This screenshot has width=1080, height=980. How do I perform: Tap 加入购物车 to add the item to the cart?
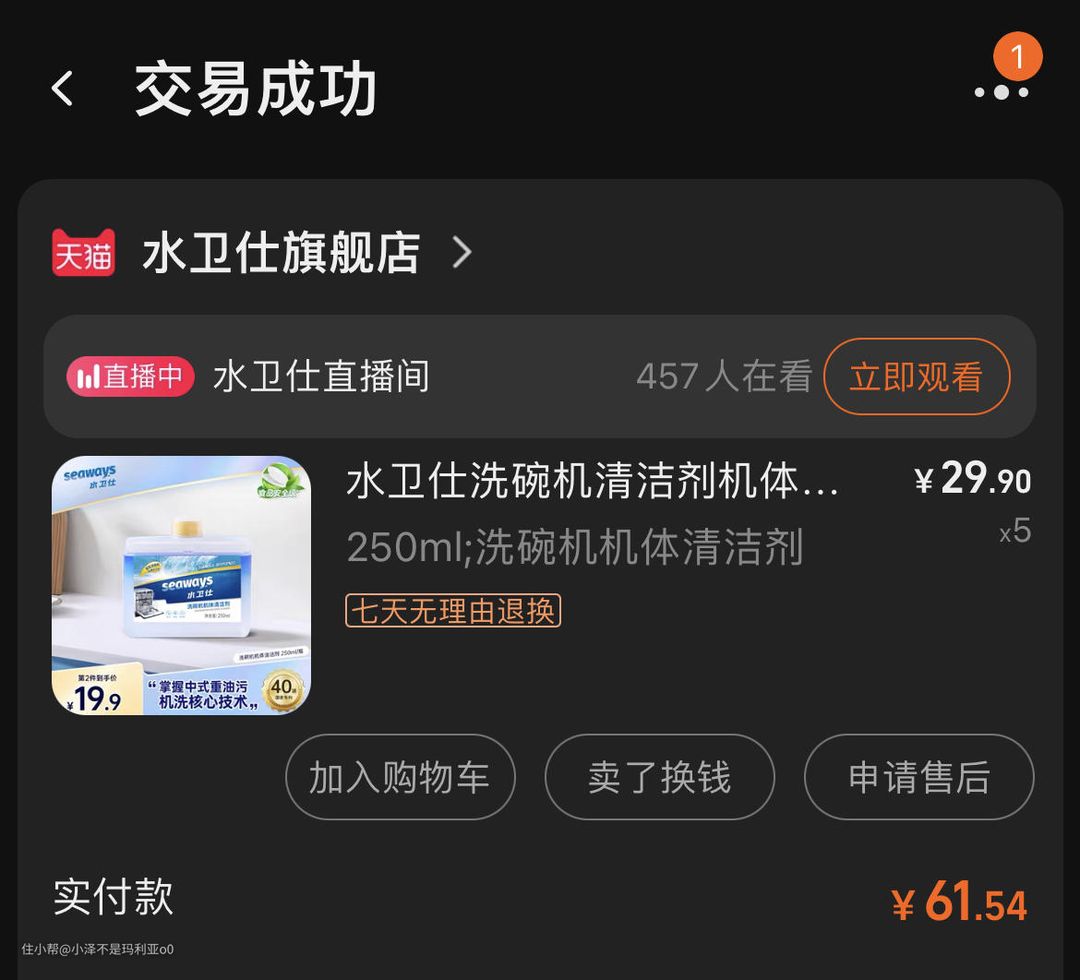pos(400,777)
